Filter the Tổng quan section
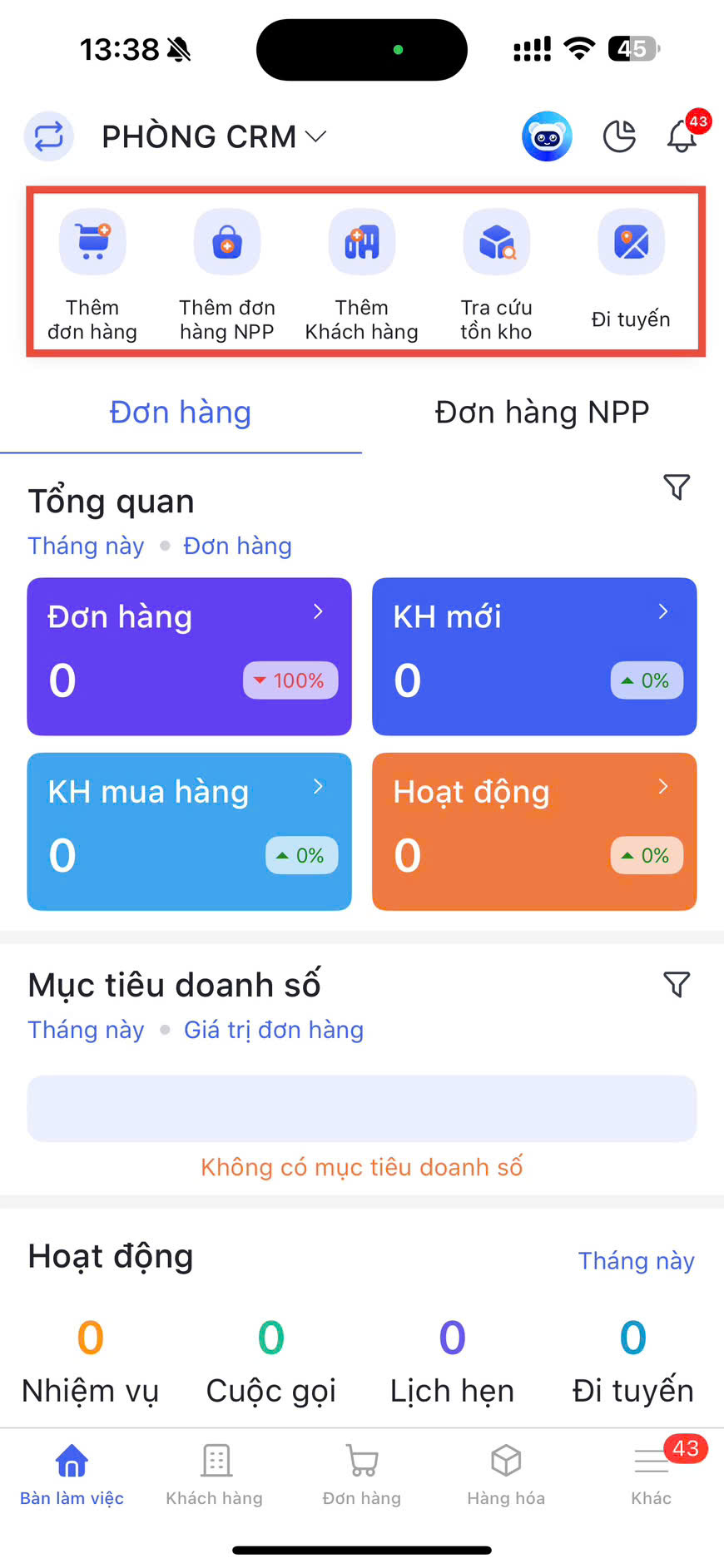The image size is (724, 1568). point(677,487)
